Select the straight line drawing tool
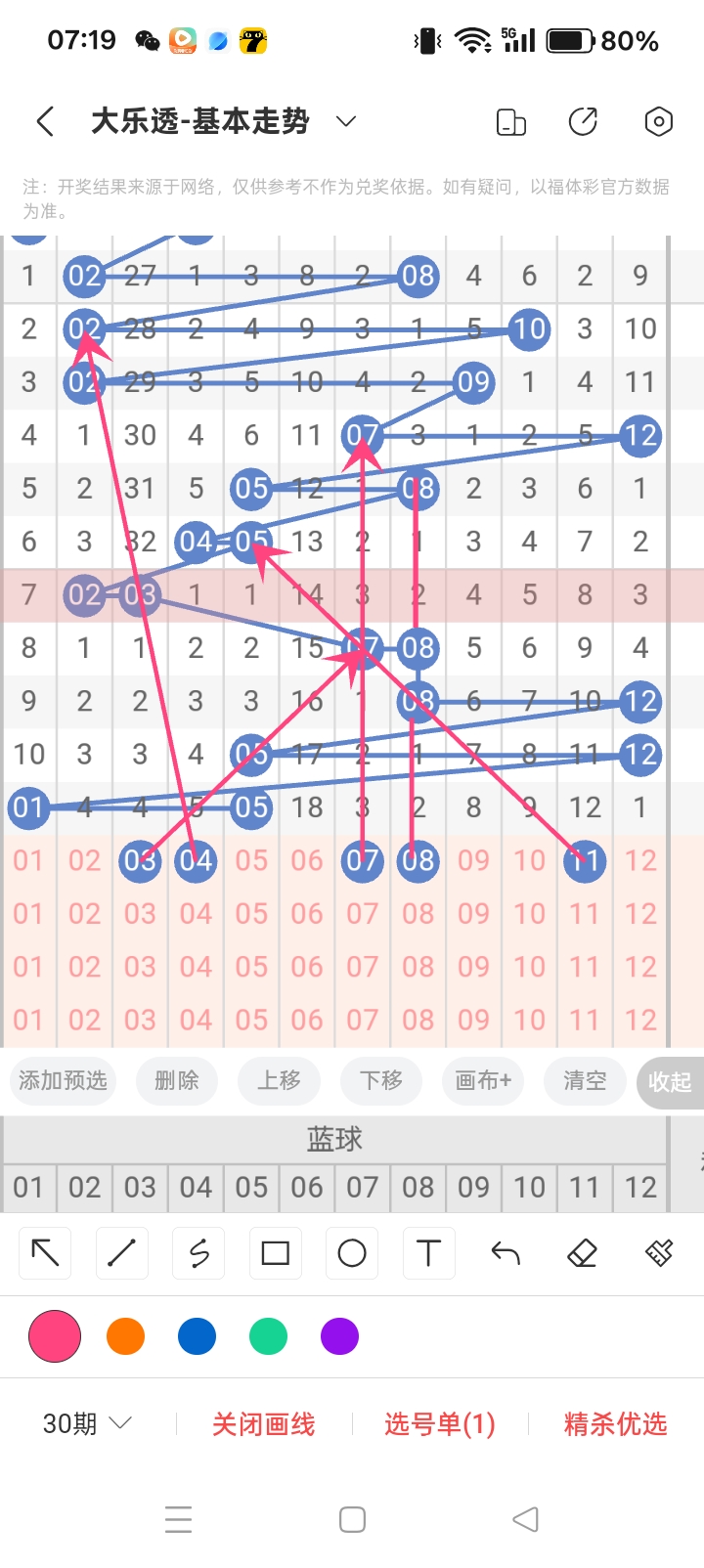The height and width of the screenshot is (1568, 704). point(121,1252)
